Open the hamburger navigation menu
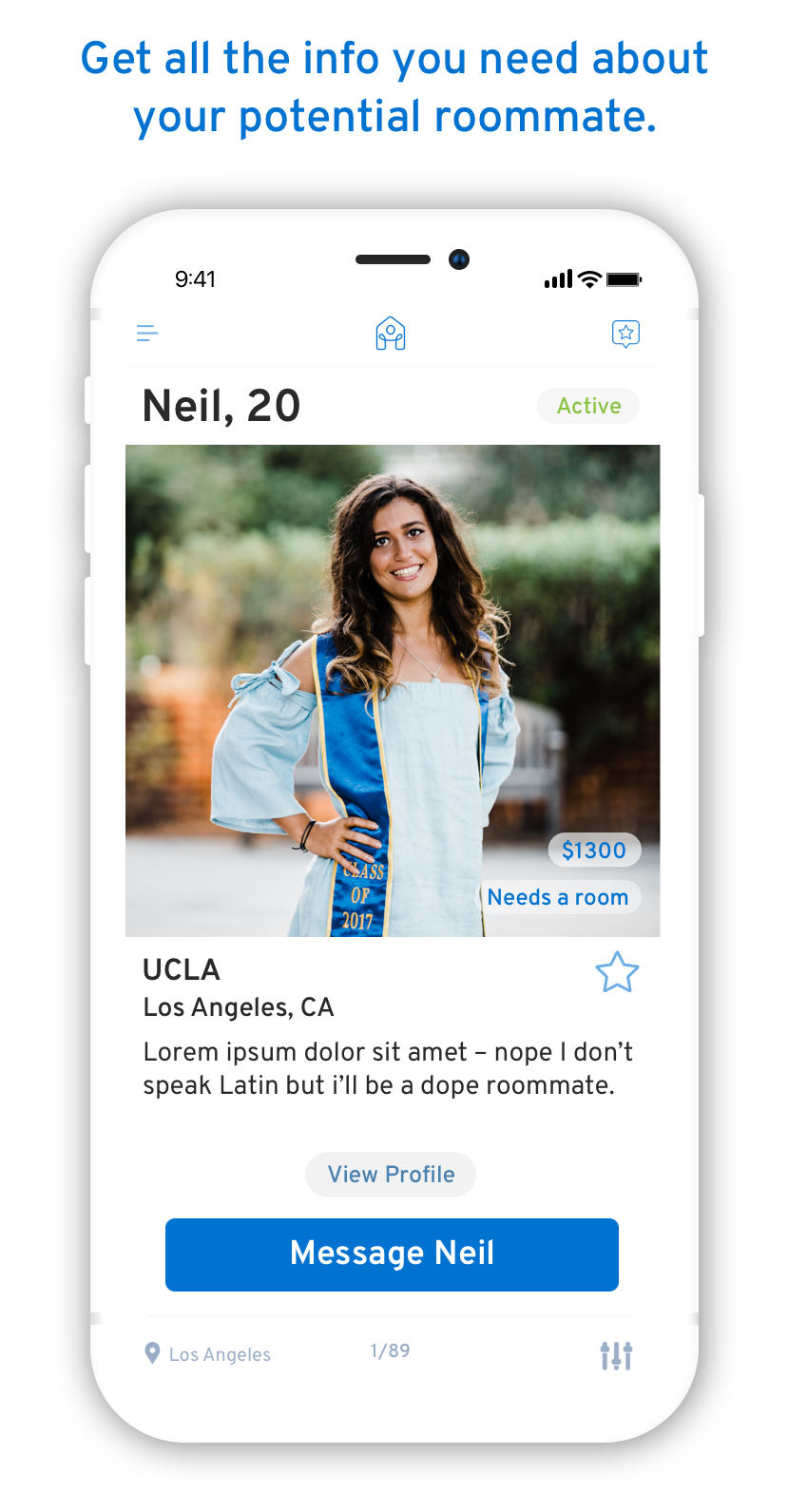The width and height of the screenshot is (788, 1512). (x=147, y=334)
